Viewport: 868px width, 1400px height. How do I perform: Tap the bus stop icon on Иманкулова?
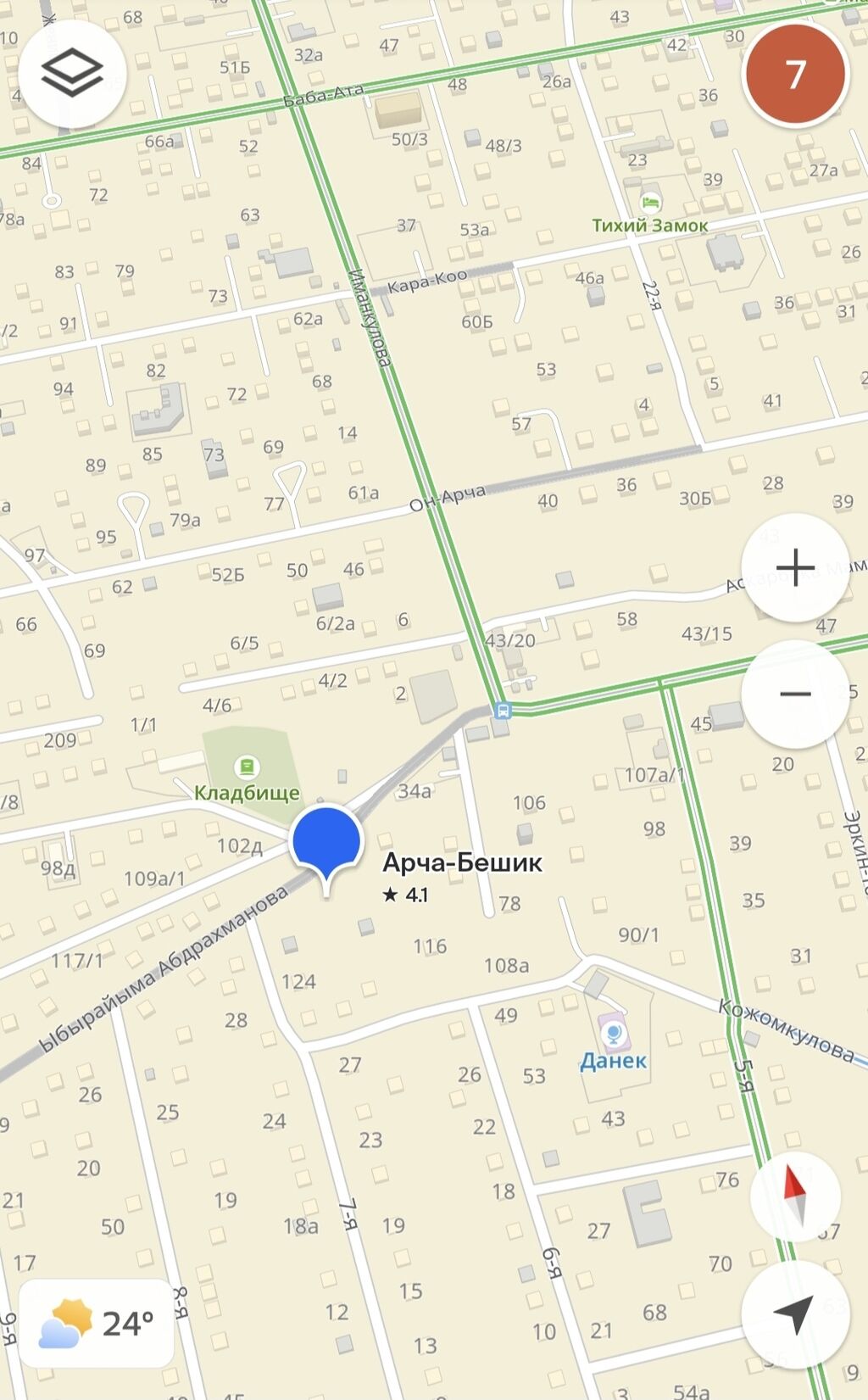coord(502,711)
